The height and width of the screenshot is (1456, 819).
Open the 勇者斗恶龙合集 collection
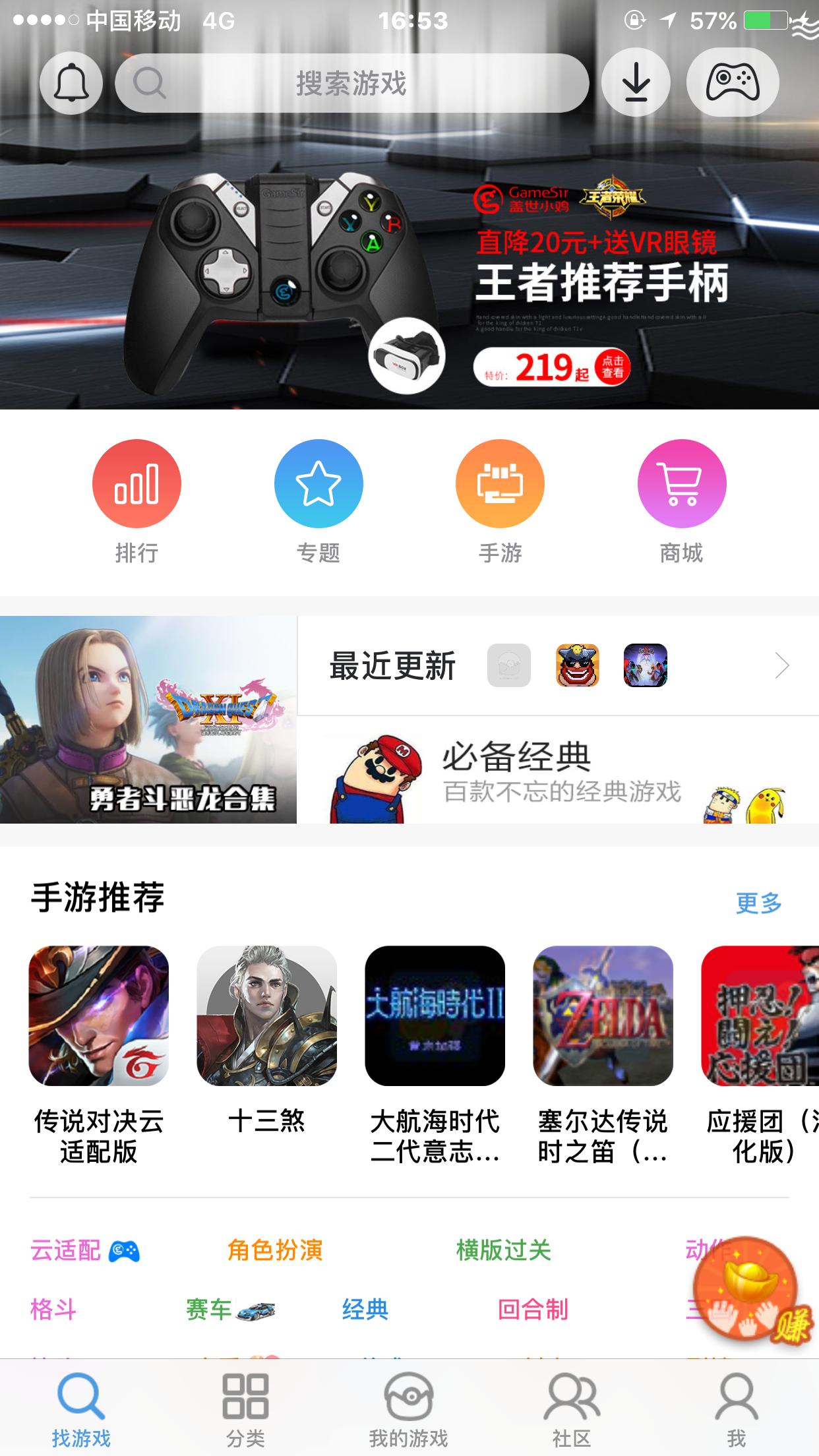click(x=148, y=719)
